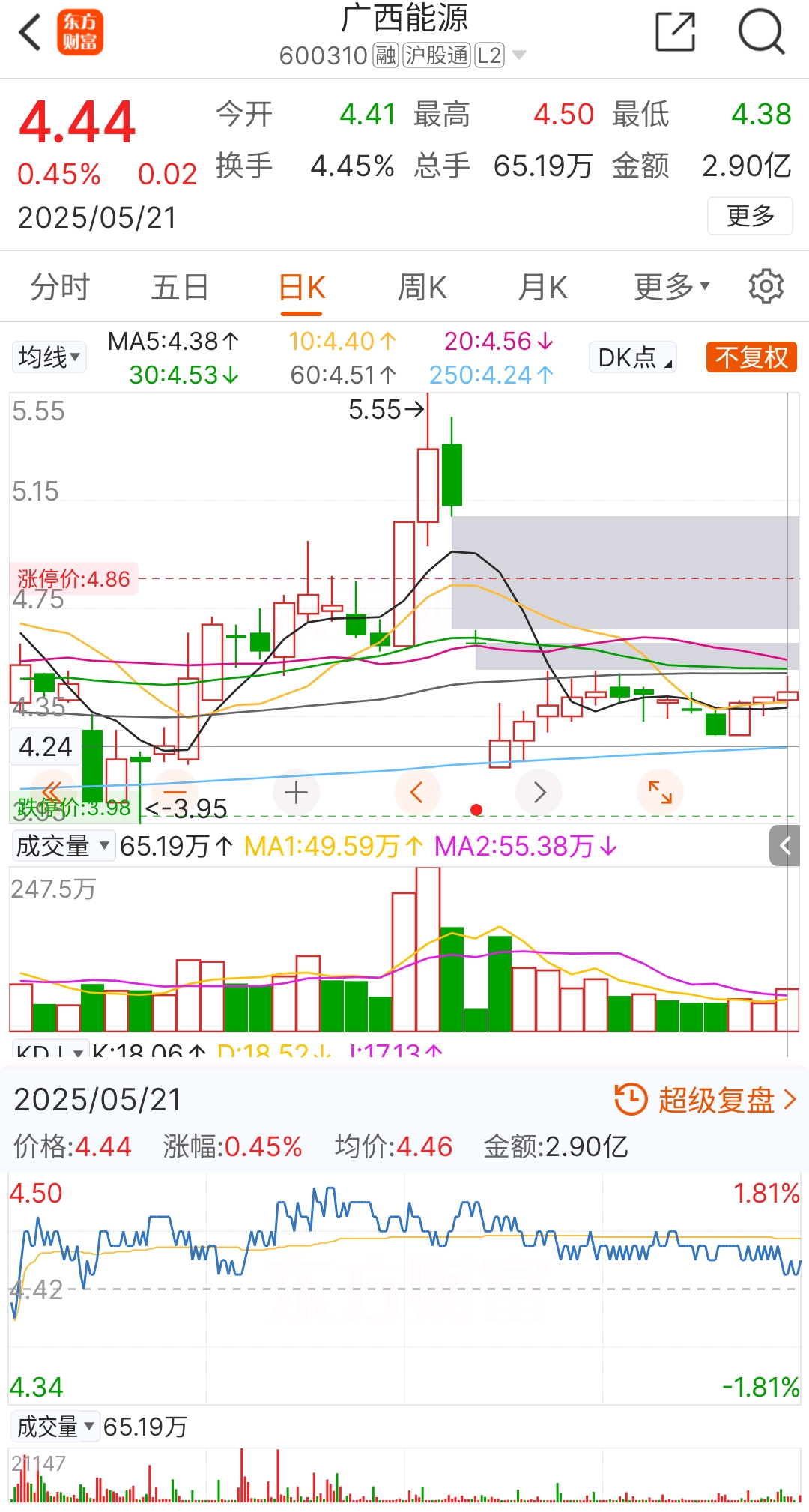Open chart settings gear icon

pyautogui.click(x=766, y=286)
